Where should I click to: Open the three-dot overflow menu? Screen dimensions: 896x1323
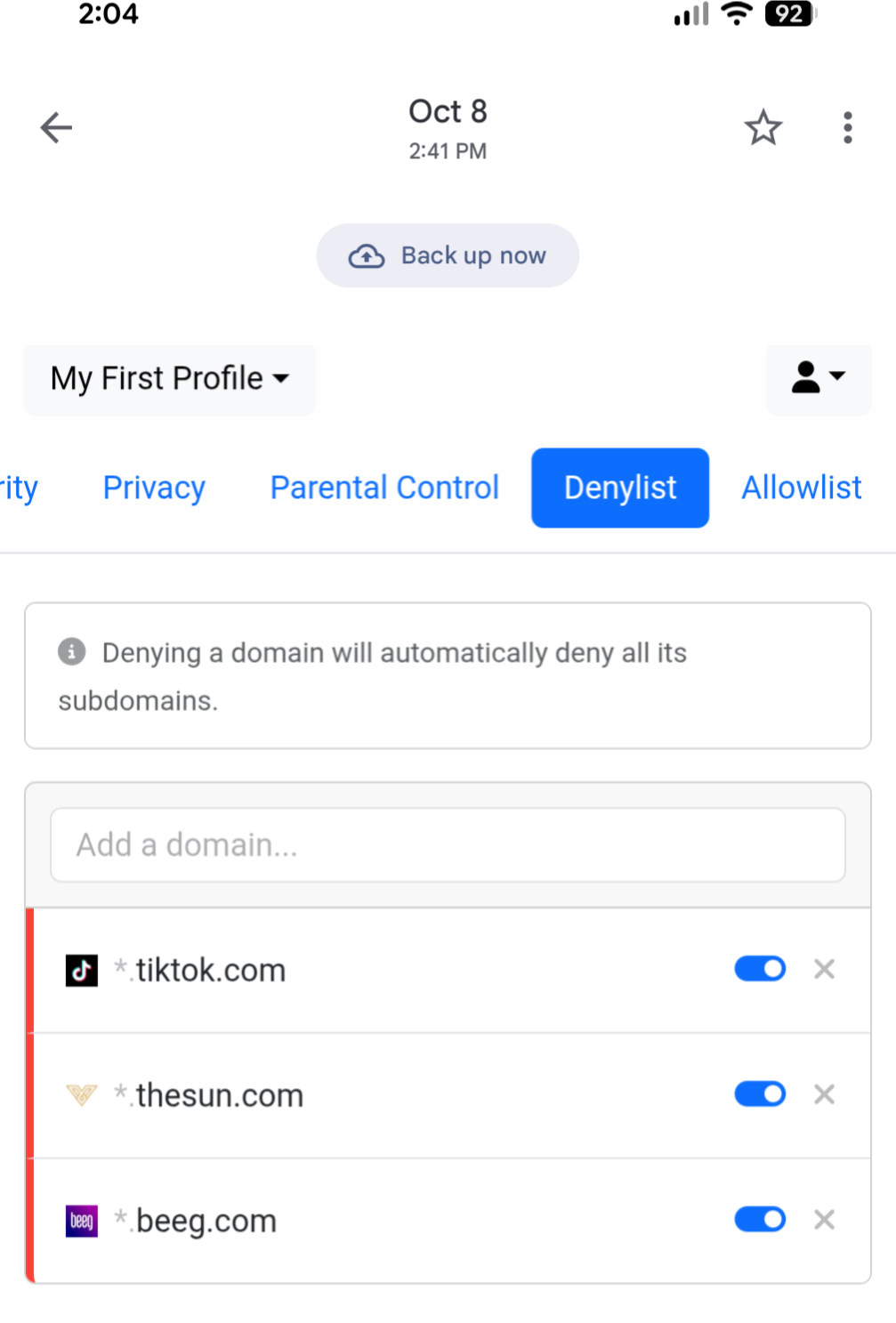pos(847,128)
